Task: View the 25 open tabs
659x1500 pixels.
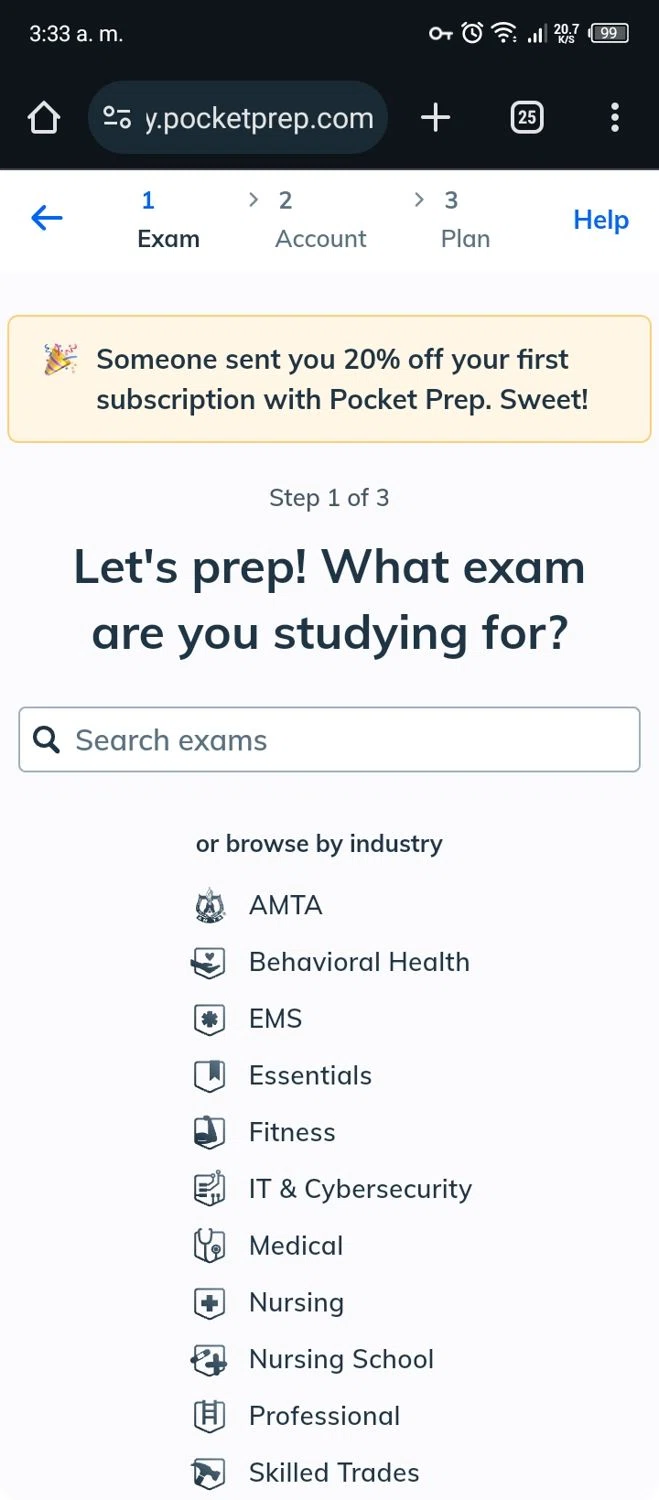Action: [x=527, y=118]
